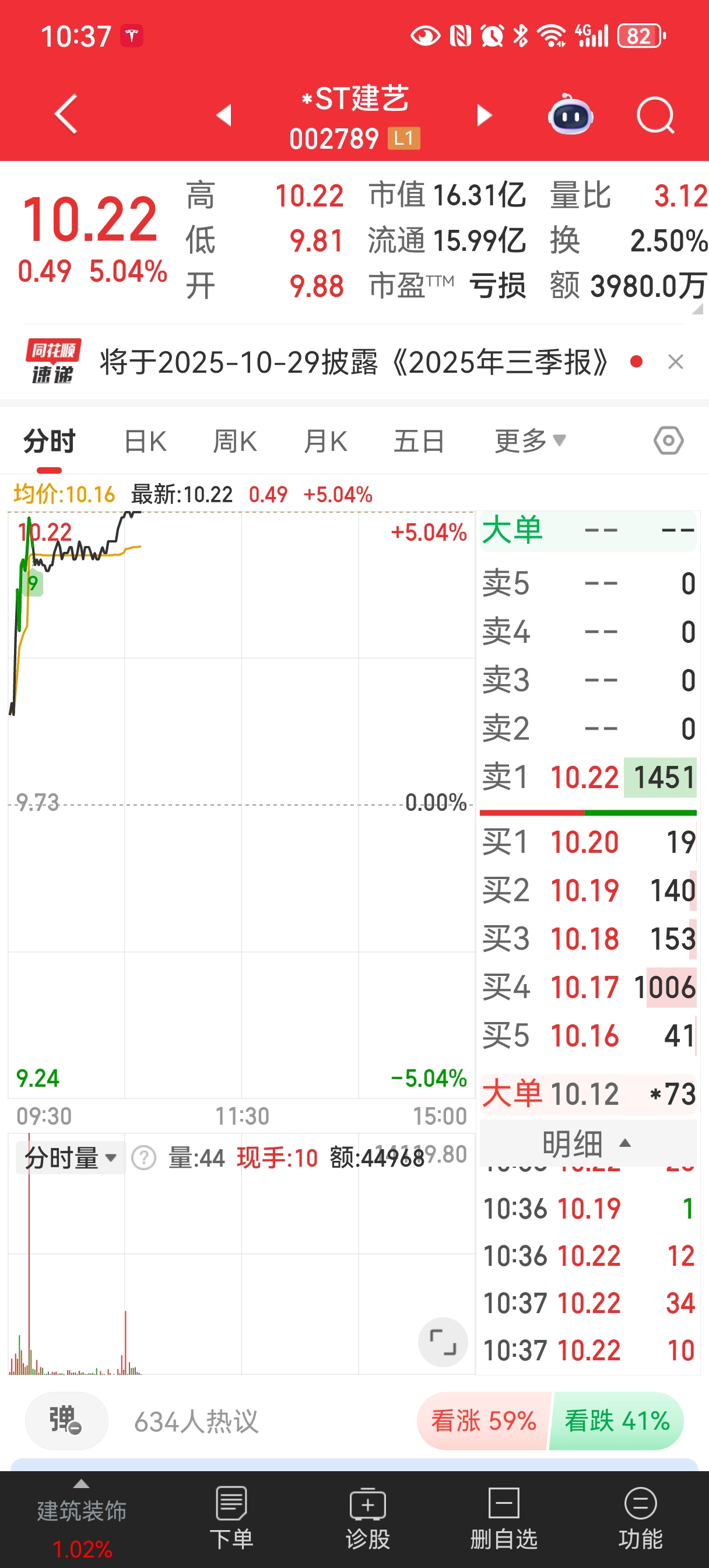
Task: Open stock search
Action: 655,115
